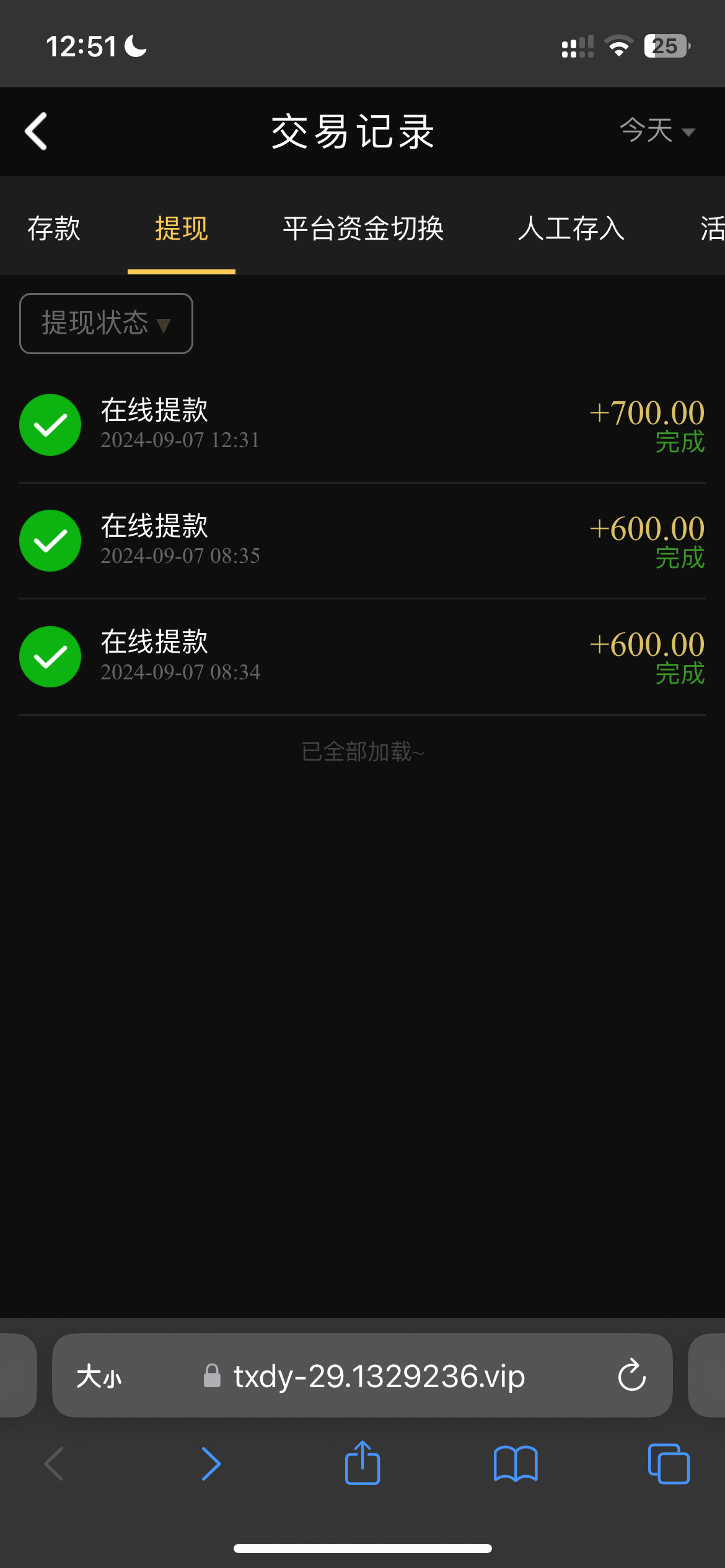Open the 人工存入 tab

[571, 229]
